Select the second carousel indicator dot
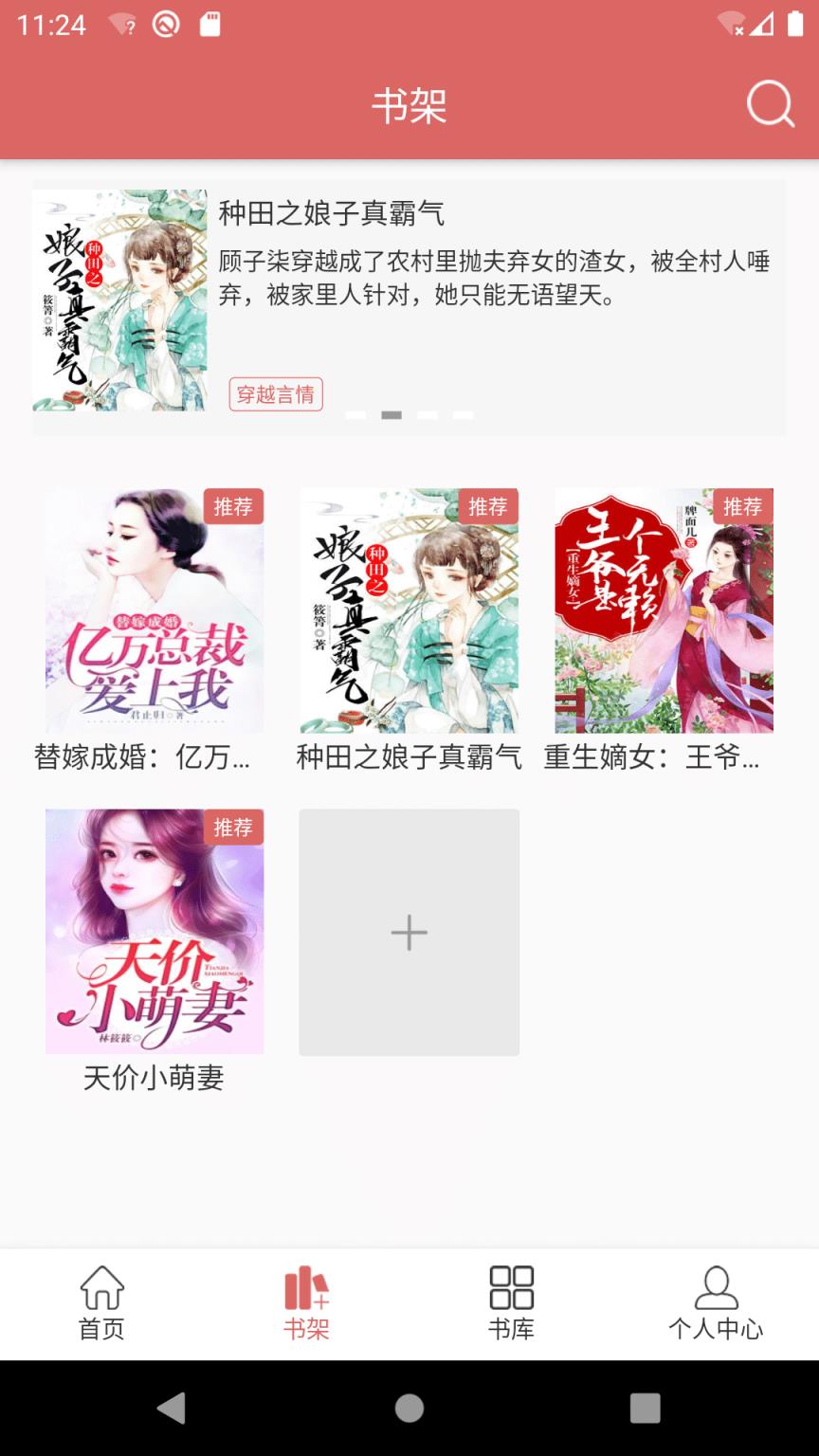This screenshot has width=819, height=1456. coord(391,414)
